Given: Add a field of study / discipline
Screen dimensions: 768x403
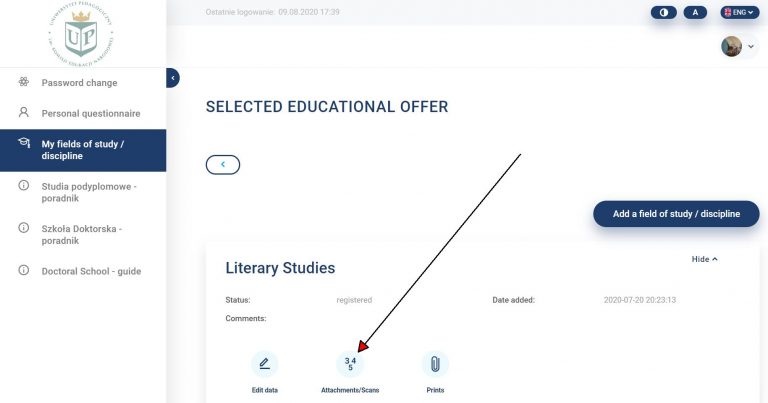Looking at the screenshot, I should (x=676, y=214).
